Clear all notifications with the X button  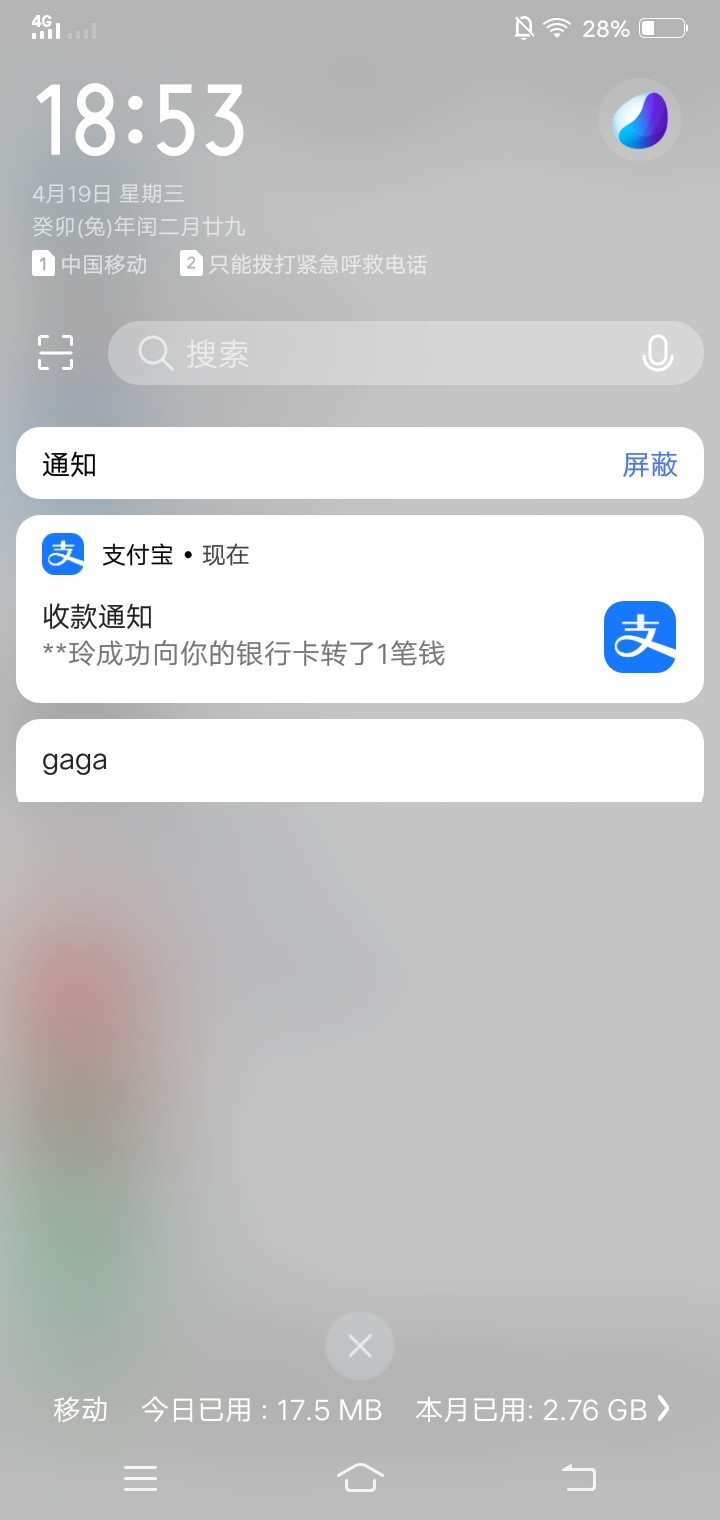[x=360, y=1346]
